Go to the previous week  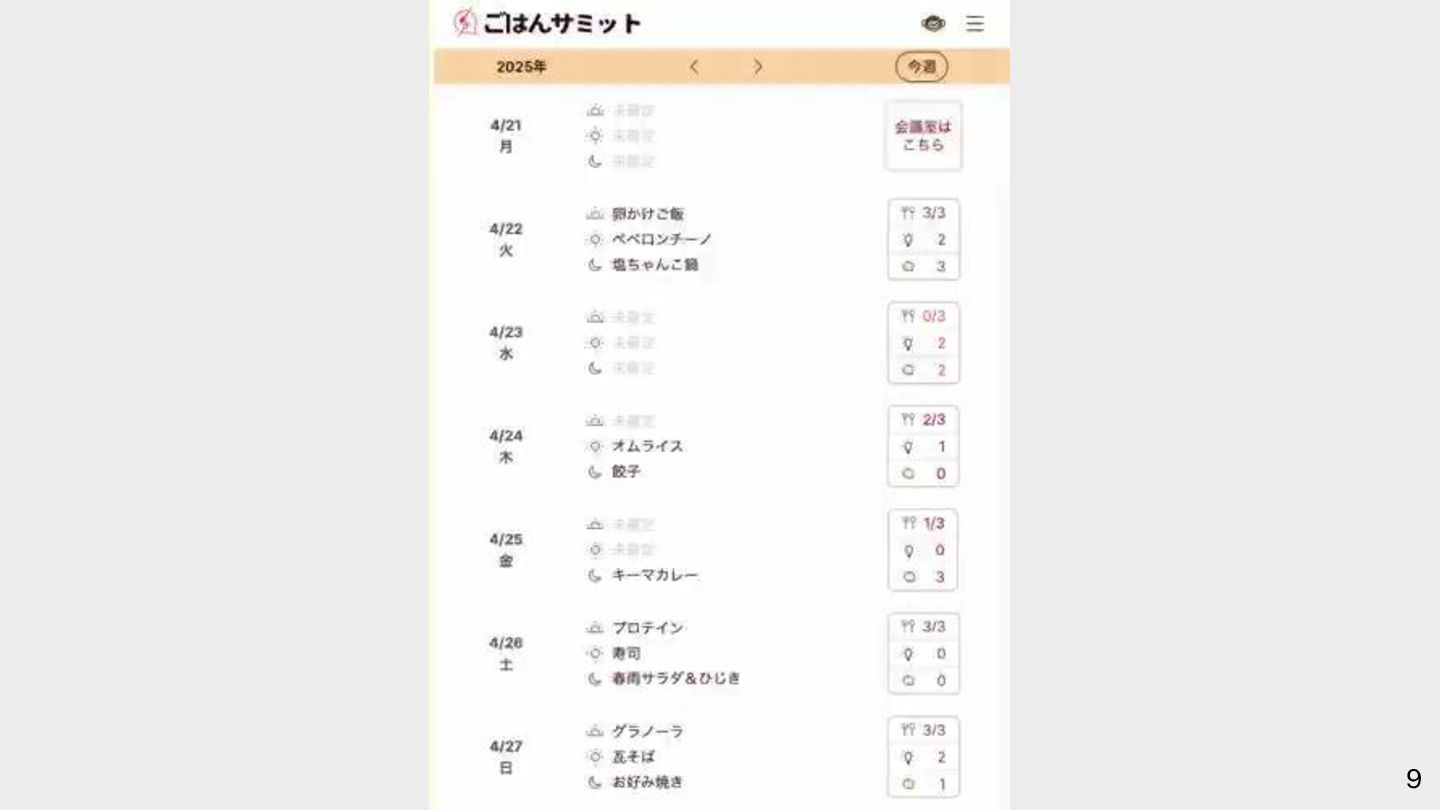coord(694,67)
